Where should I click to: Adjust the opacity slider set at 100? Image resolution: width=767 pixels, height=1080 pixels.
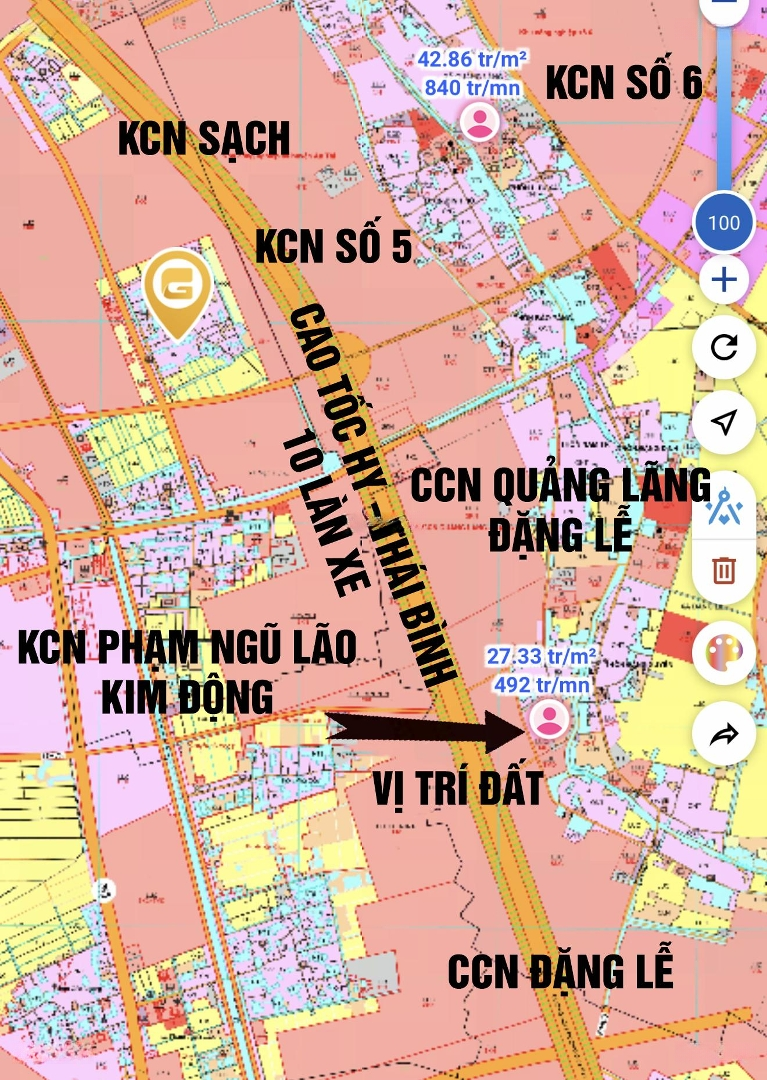724,222
